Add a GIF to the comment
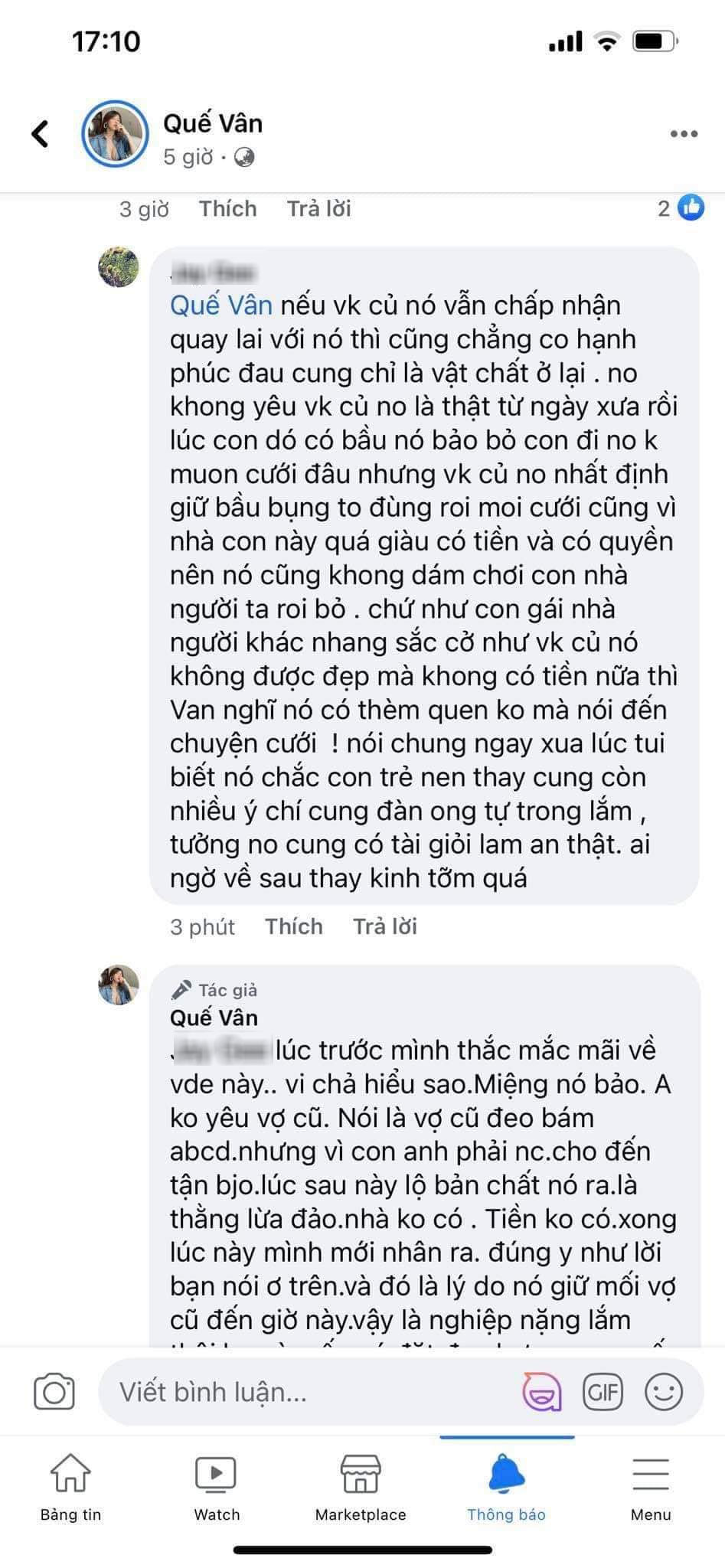Image resolution: width=725 pixels, height=1568 pixels. (603, 1392)
